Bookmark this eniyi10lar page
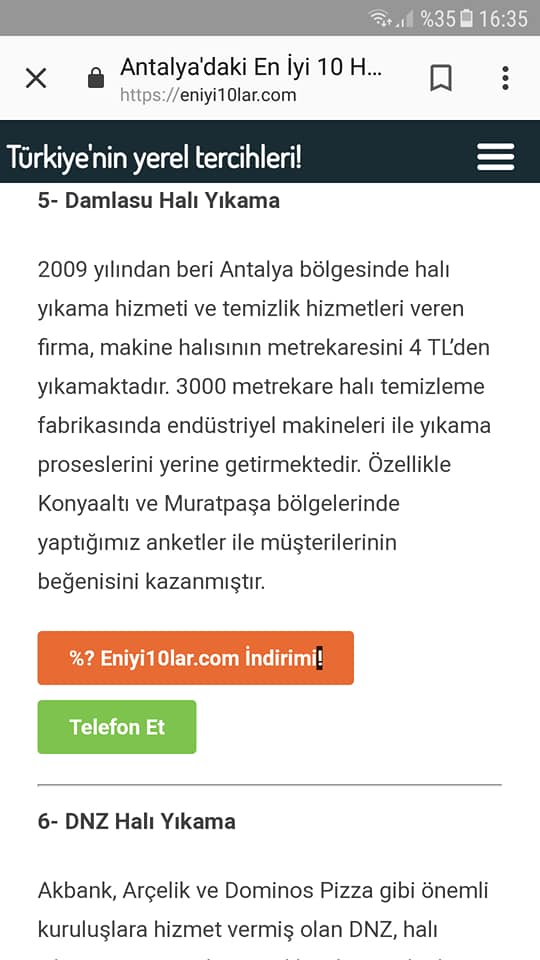540x960 pixels. [441, 78]
